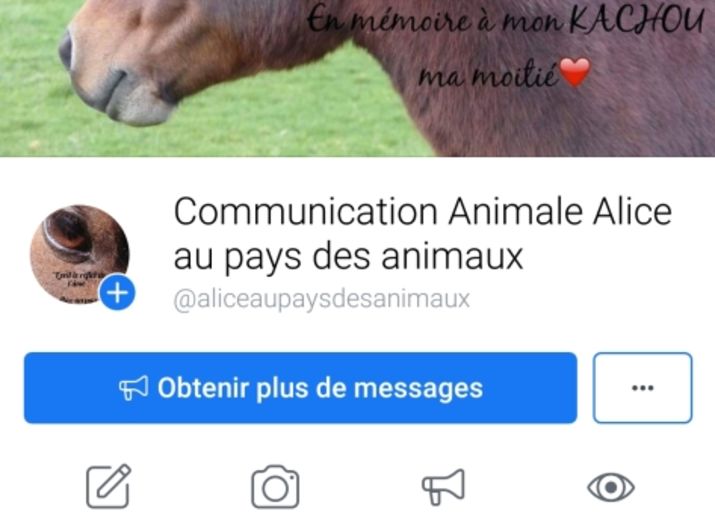This screenshot has height=520, width=715.
Task: Tap the plus badge on profile picture
Action: (x=118, y=293)
